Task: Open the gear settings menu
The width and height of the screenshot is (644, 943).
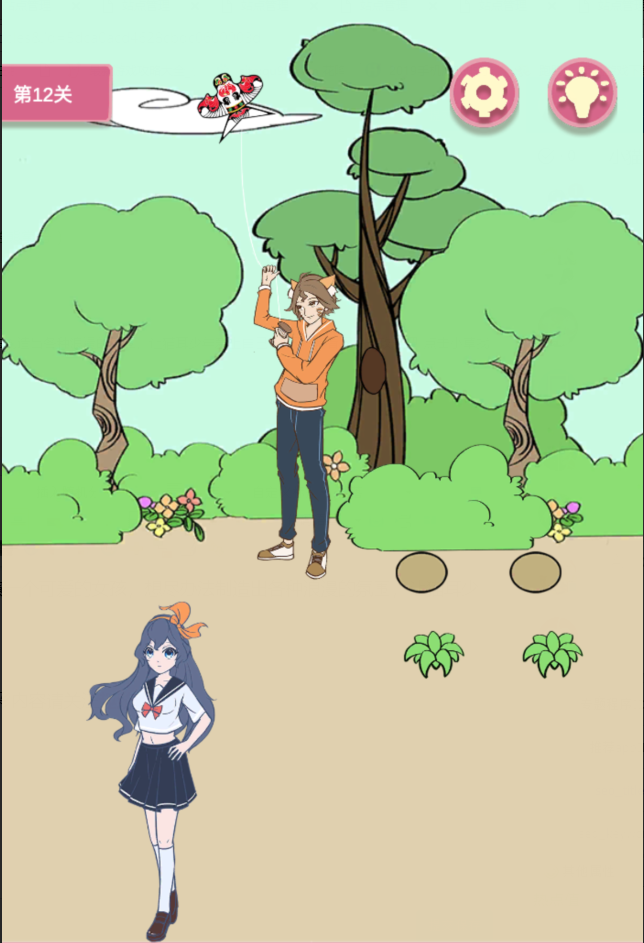Action: pos(485,93)
